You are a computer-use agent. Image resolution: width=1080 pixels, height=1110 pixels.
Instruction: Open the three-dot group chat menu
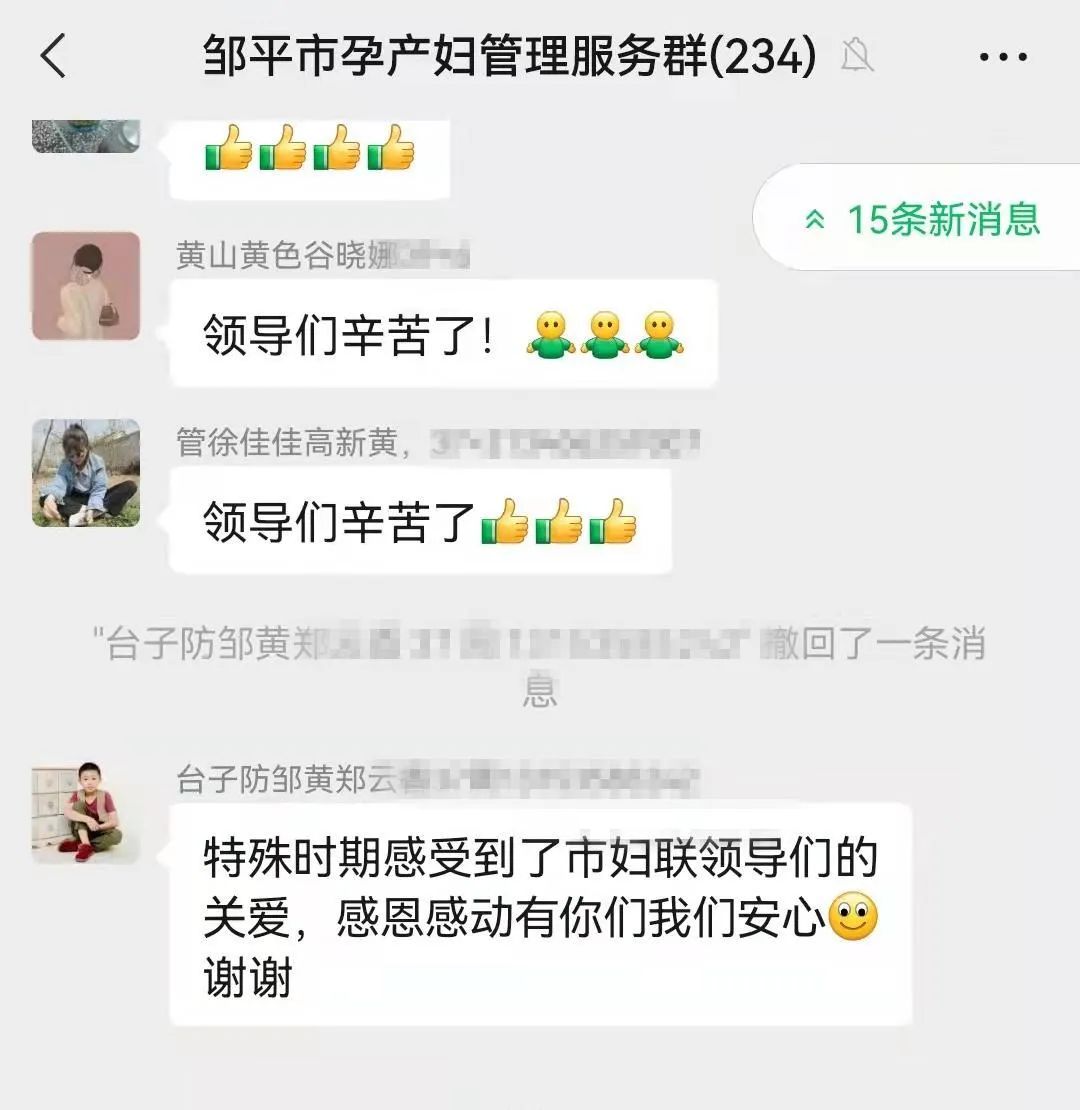(x=1003, y=57)
